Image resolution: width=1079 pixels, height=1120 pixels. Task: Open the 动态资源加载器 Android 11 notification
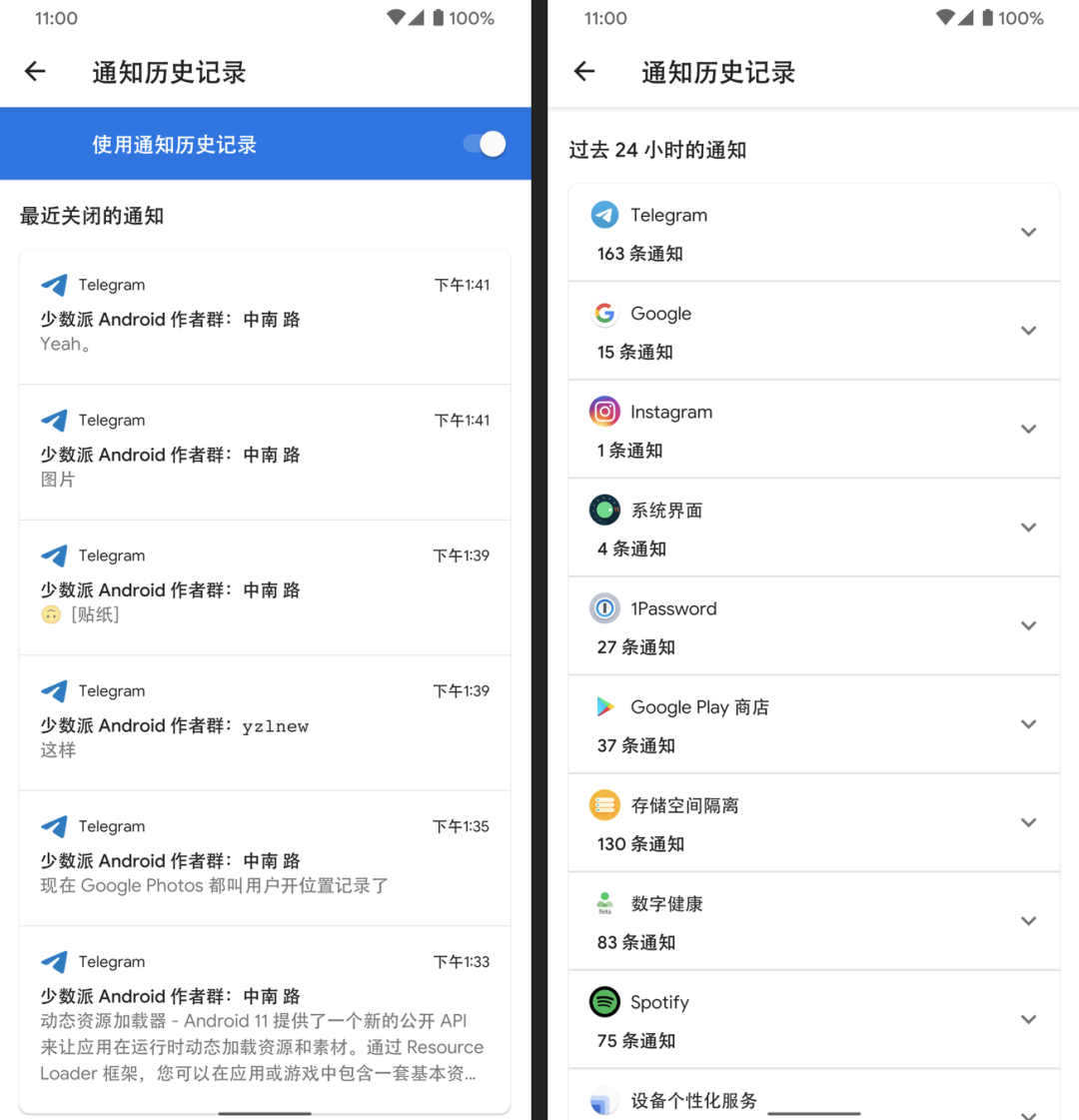(x=265, y=1019)
